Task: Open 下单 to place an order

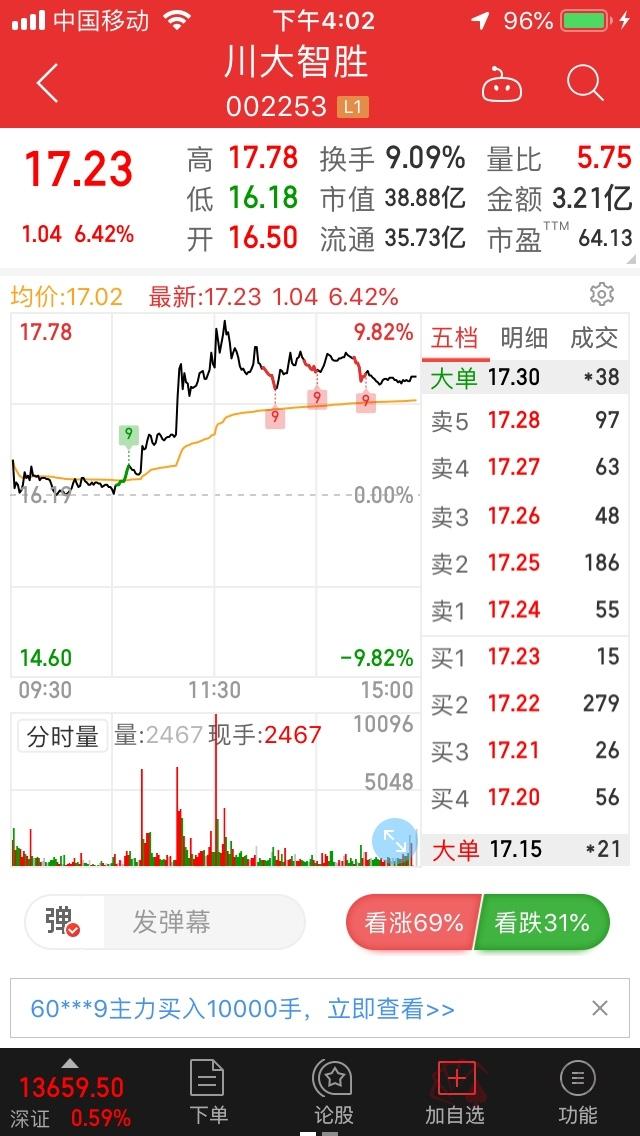Action: click(x=208, y=1092)
